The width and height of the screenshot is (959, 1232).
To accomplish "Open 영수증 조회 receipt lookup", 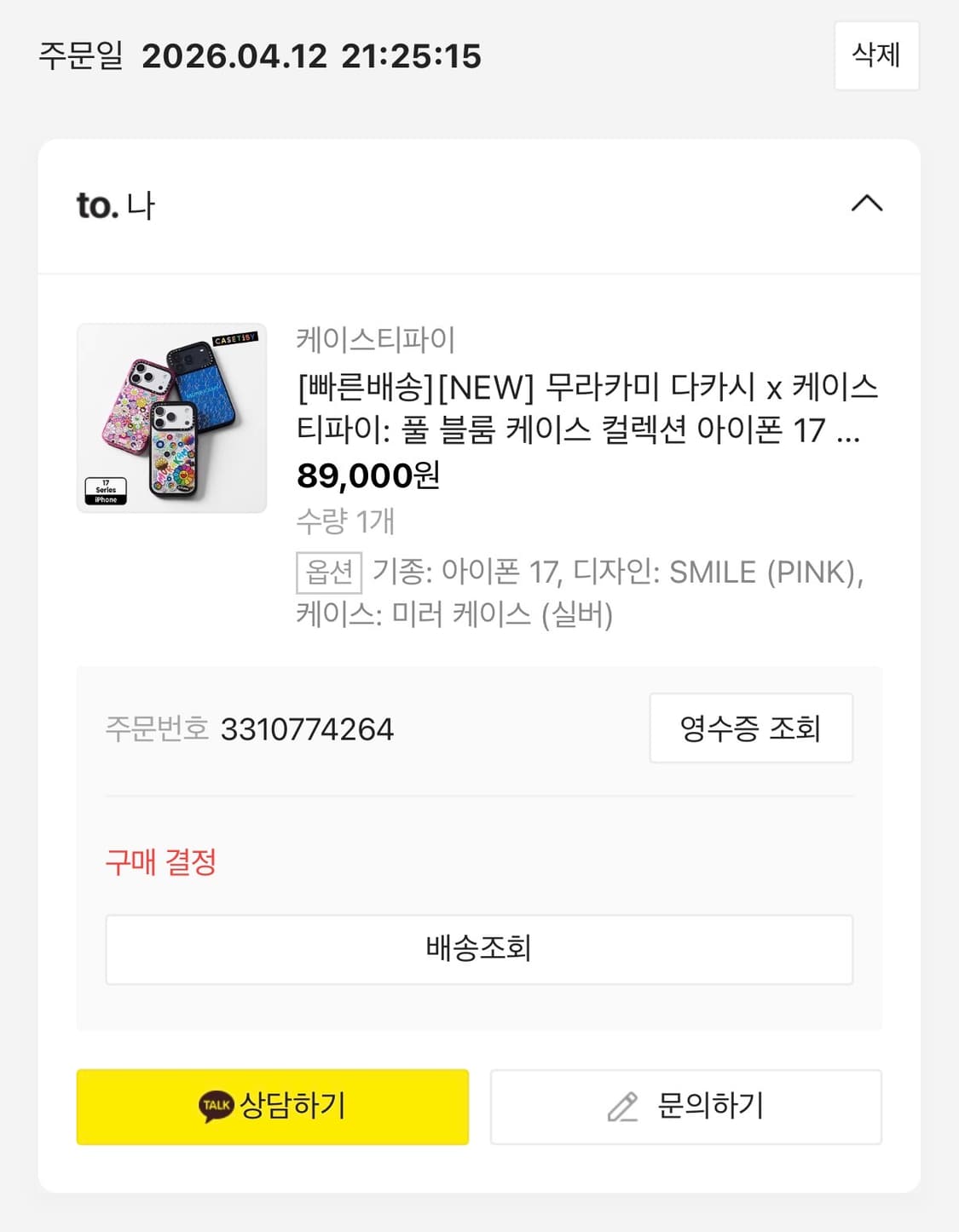I will (x=750, y=727).
